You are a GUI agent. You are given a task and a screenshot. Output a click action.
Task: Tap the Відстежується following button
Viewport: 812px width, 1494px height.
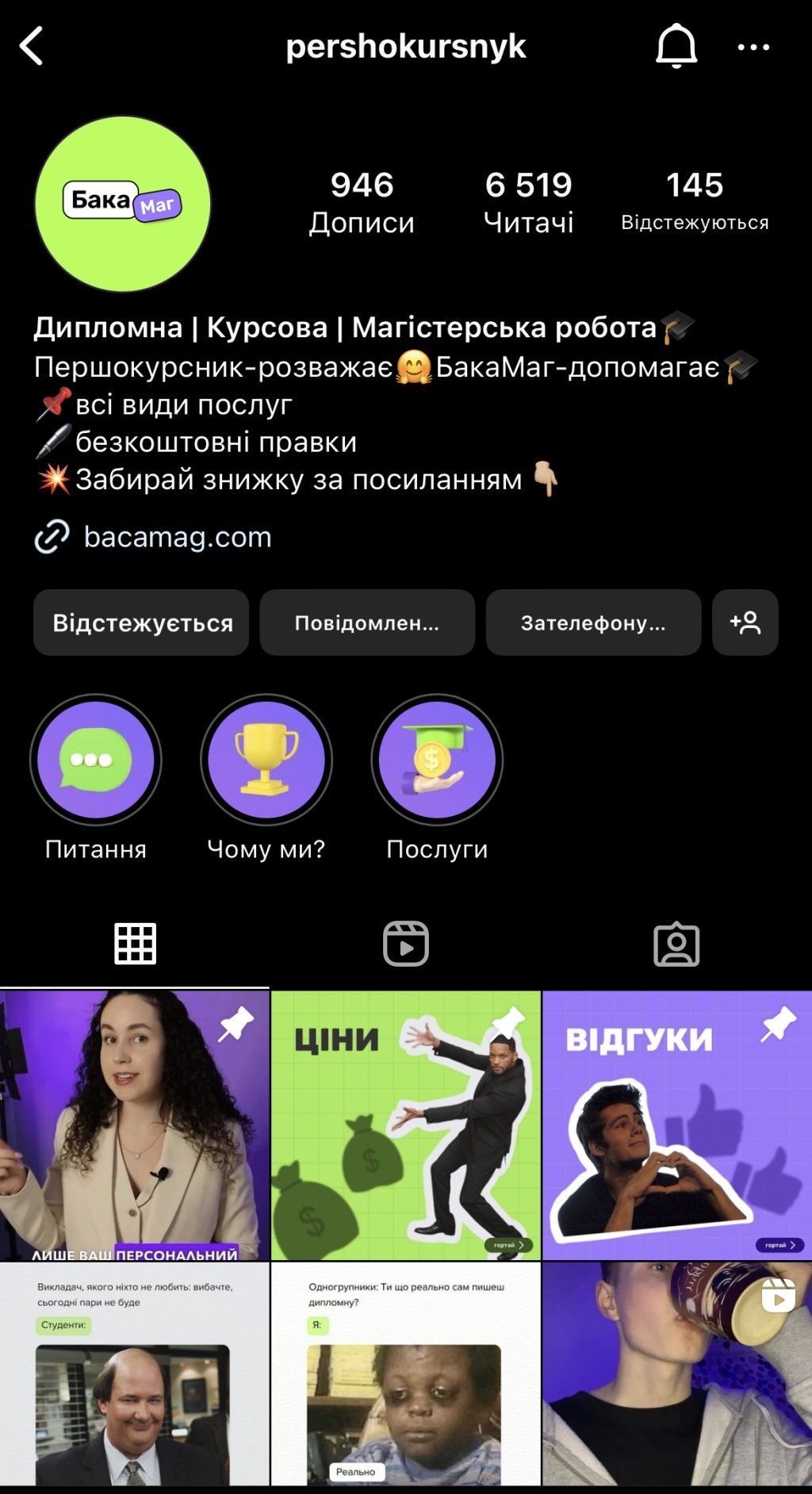pyautogui.click(x=141, y=622)
